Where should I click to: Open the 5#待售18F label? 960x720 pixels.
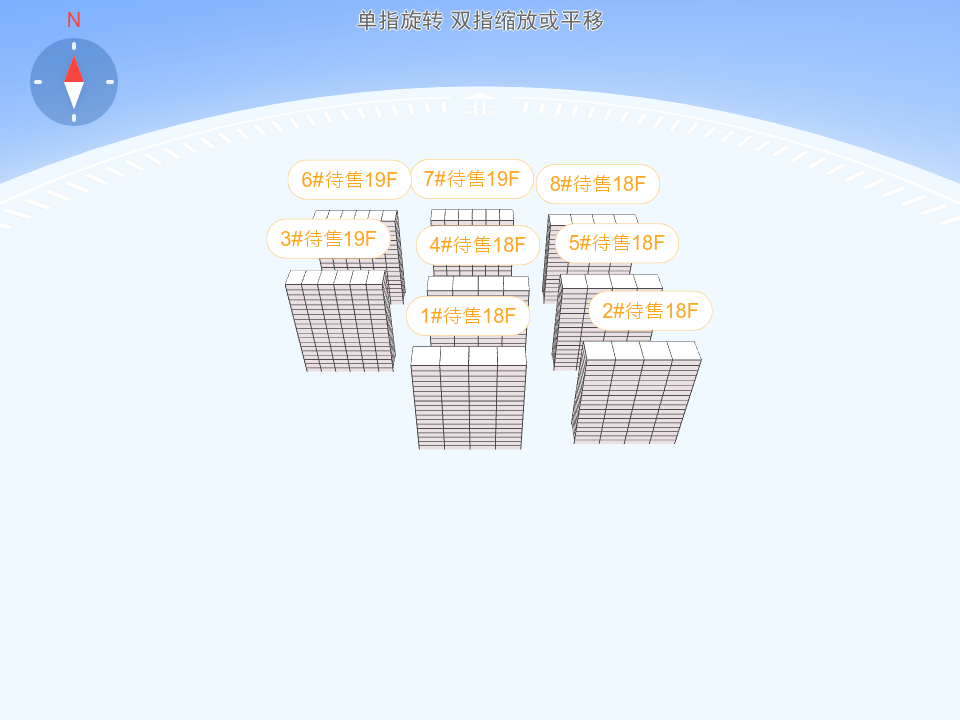point(616,243)
